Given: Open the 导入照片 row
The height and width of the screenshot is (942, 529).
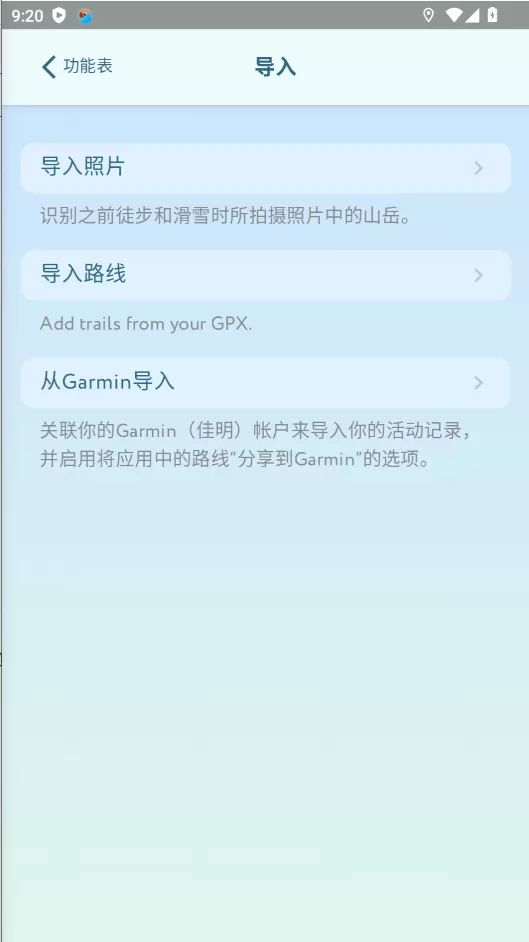Looking at the screenshot, I should (265, 168).
